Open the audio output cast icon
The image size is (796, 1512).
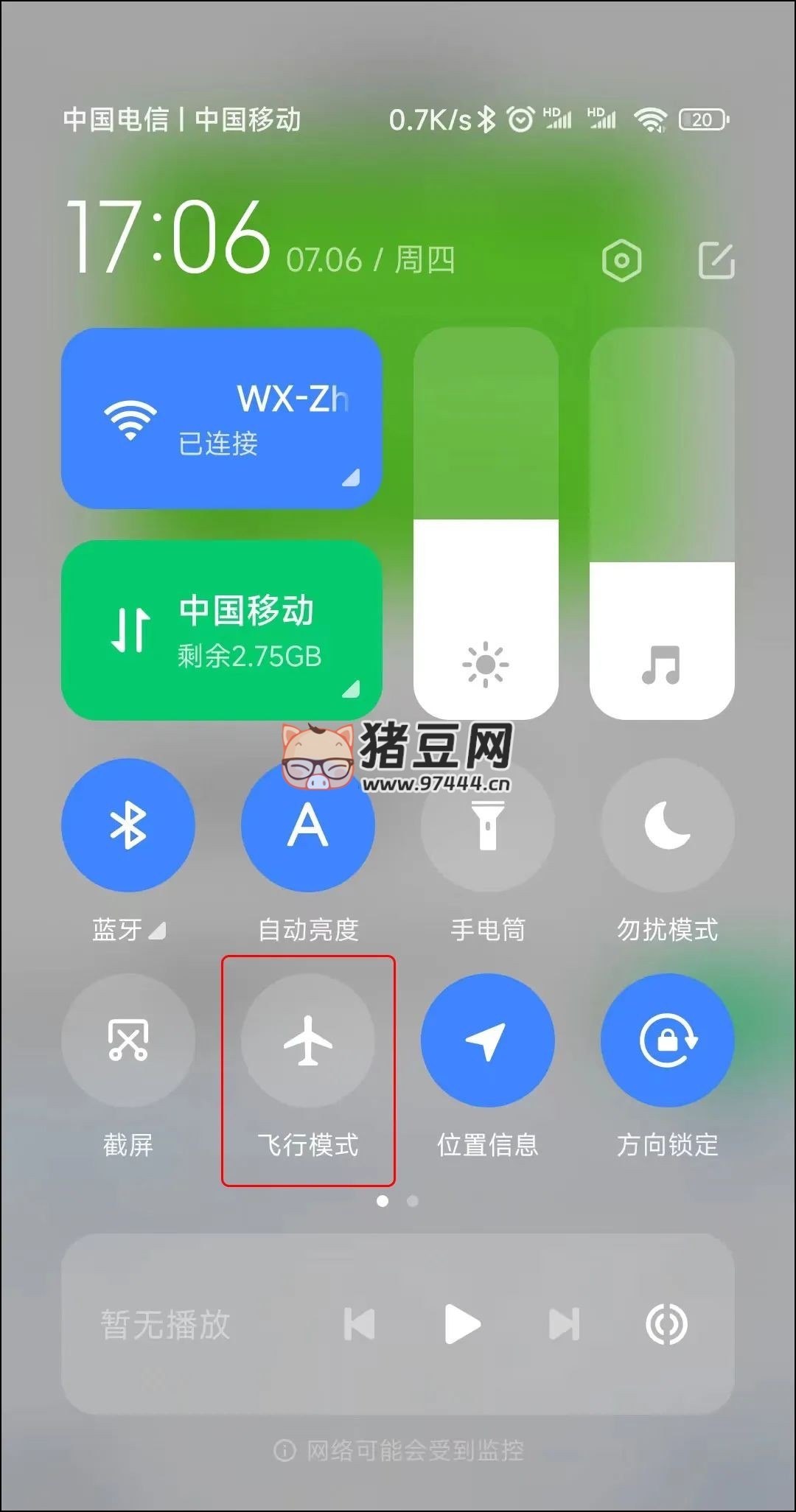tap(666, 1324)
